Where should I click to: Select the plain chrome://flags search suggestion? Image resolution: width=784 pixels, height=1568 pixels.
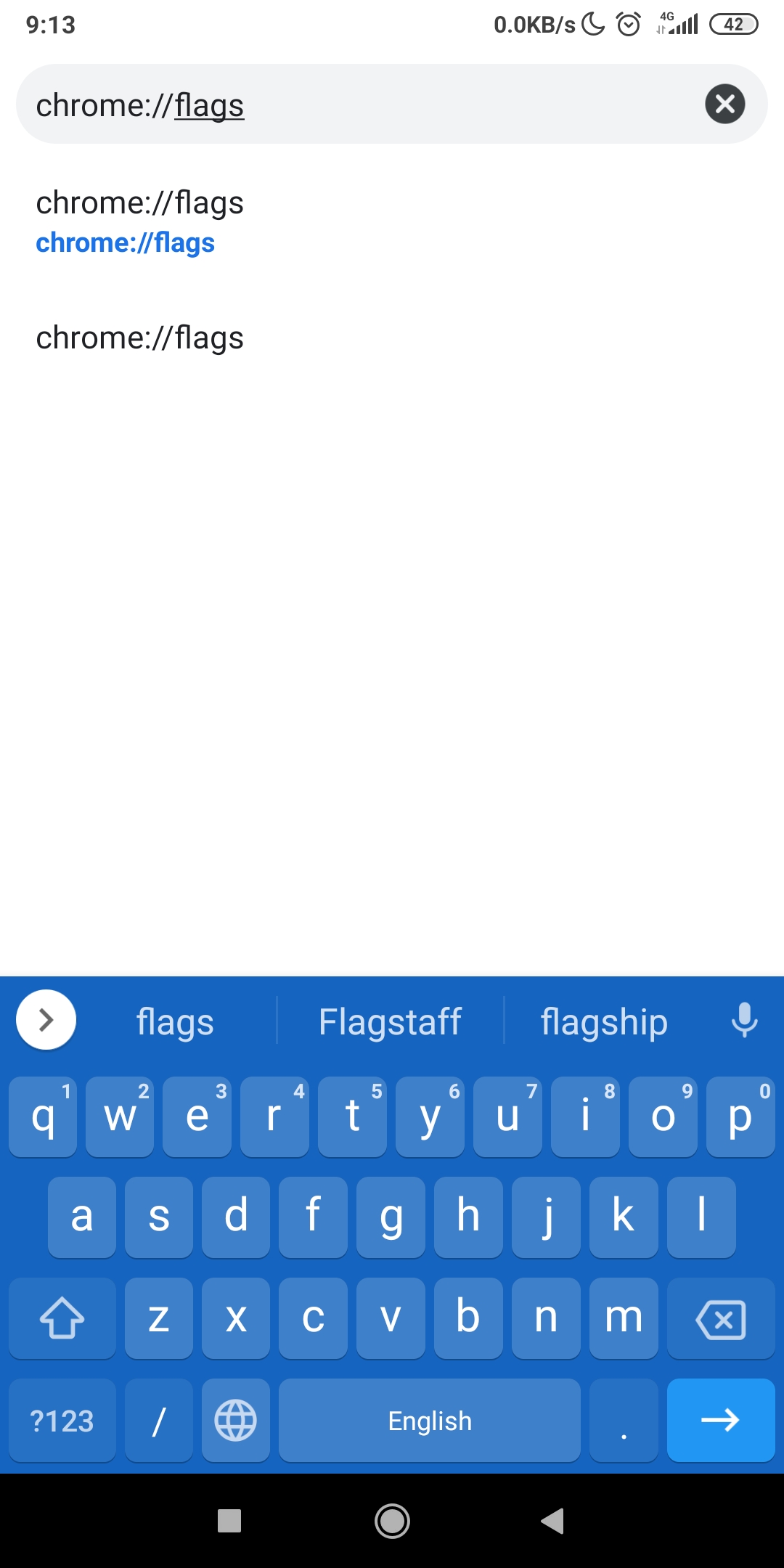(x=139, y=338)
